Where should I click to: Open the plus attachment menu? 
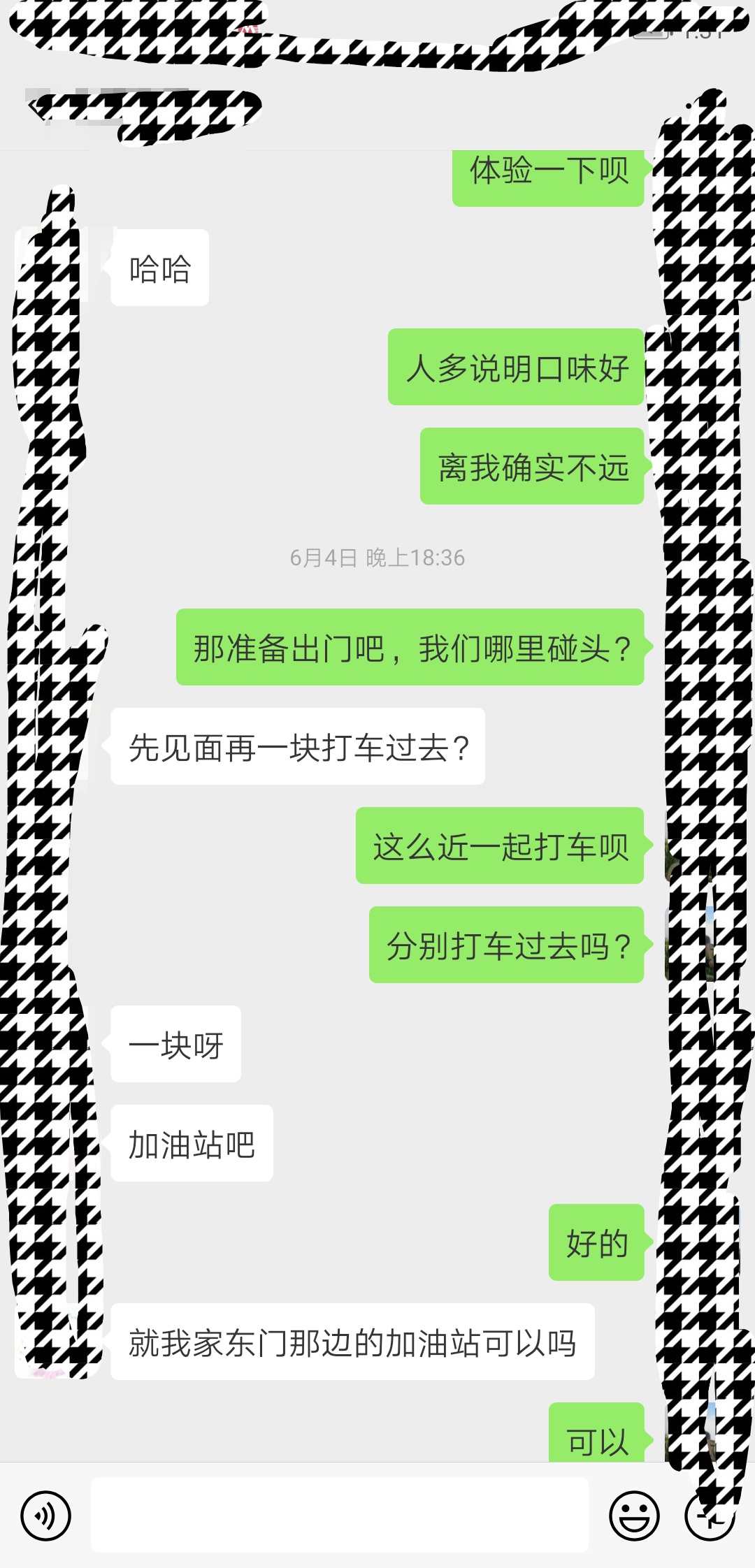(x=709, y=1516)
